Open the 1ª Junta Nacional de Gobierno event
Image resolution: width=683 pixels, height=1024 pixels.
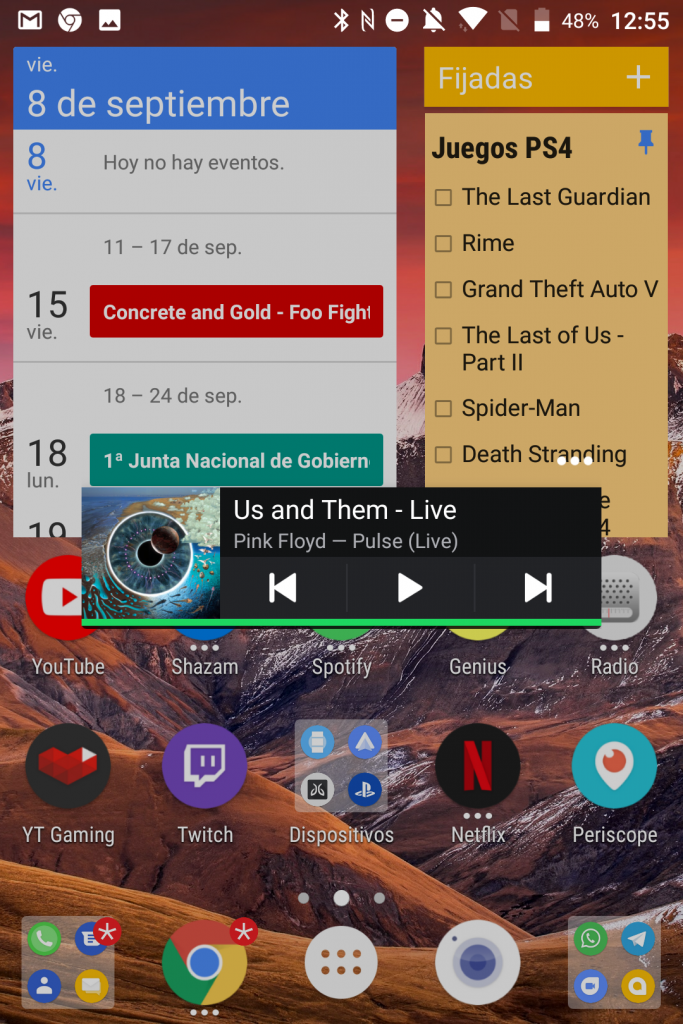(236, 460)
